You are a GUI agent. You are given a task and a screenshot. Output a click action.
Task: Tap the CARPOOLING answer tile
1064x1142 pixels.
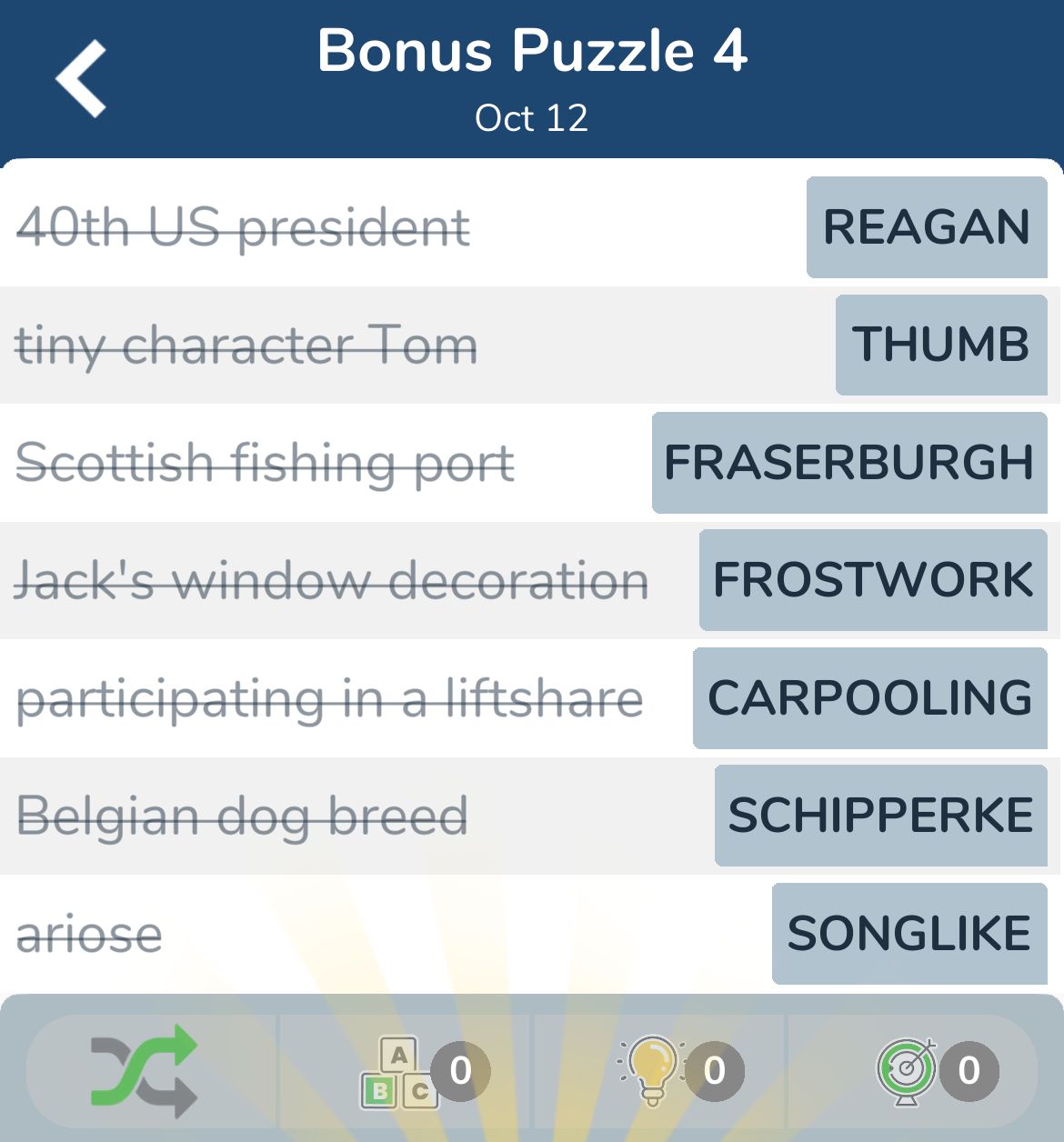(868, 697)
